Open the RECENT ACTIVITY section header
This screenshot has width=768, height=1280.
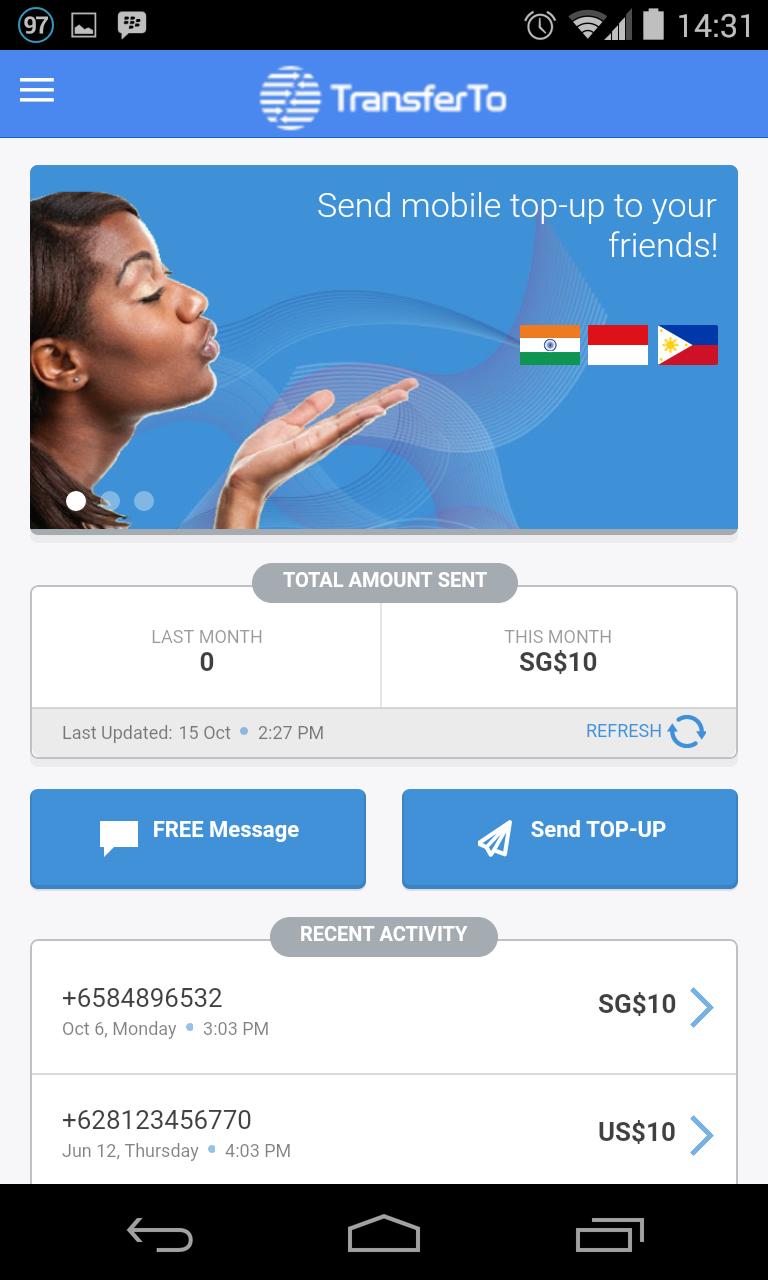pyautogui.click(x=383, y=935)
